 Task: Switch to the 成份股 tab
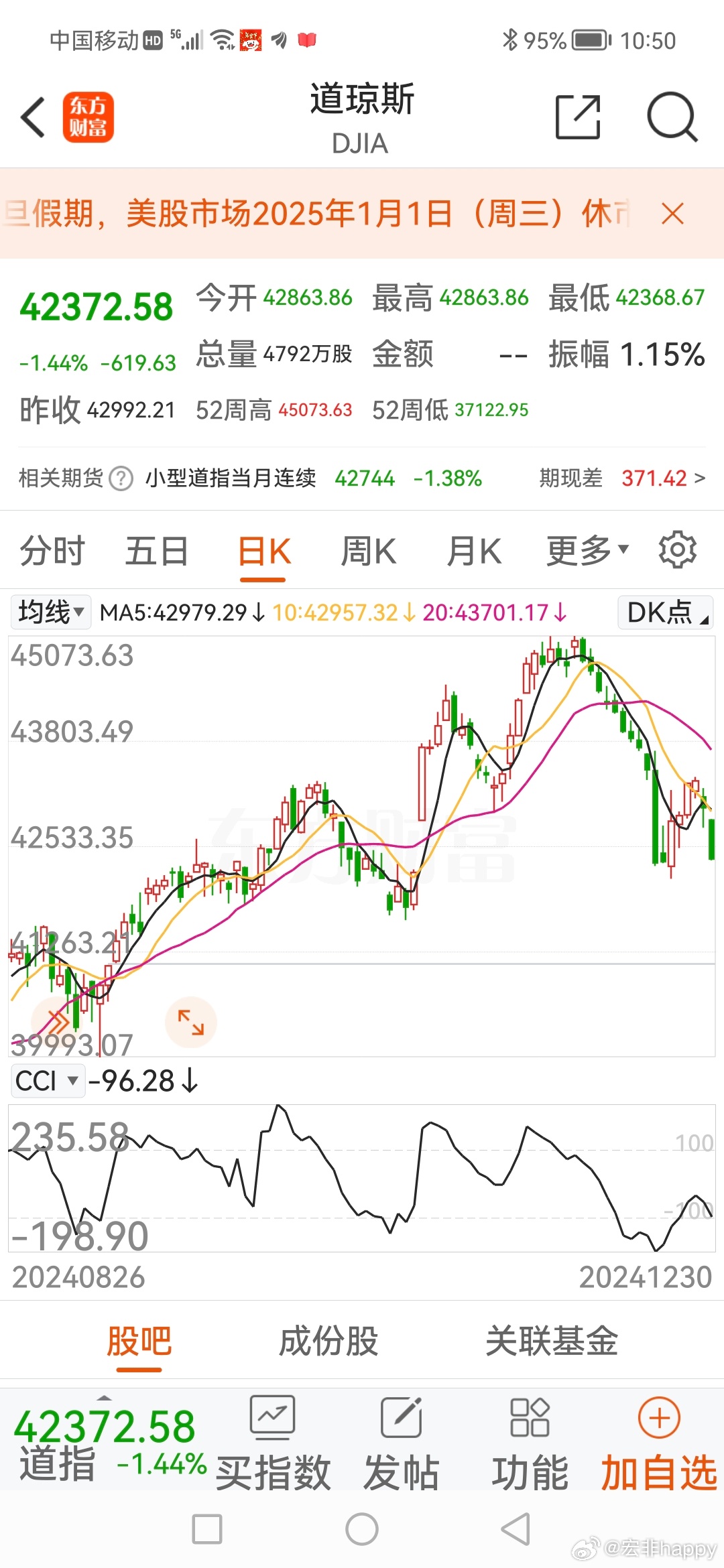click(x=328, y=1341)
